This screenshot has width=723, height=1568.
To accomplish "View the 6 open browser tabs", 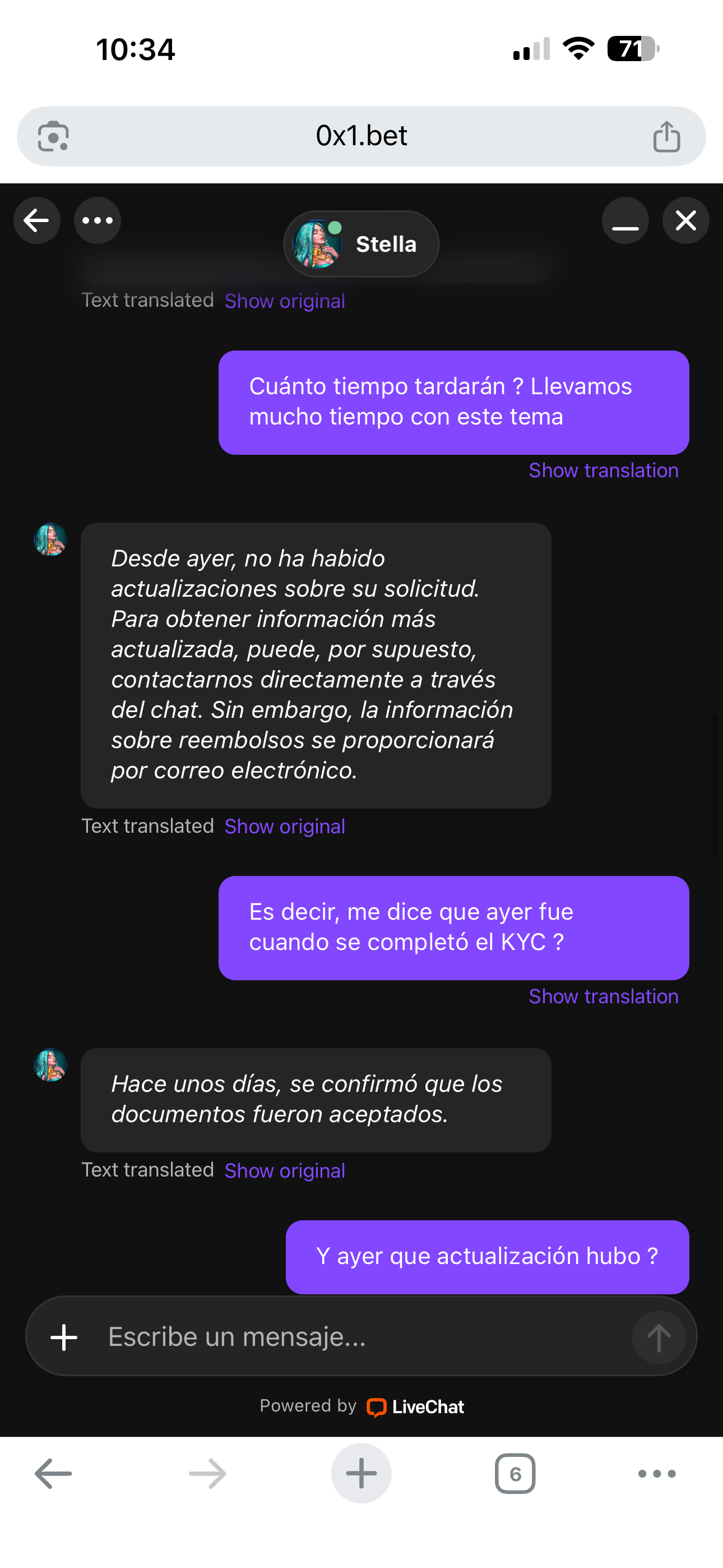I will [x=515, y=1474].
